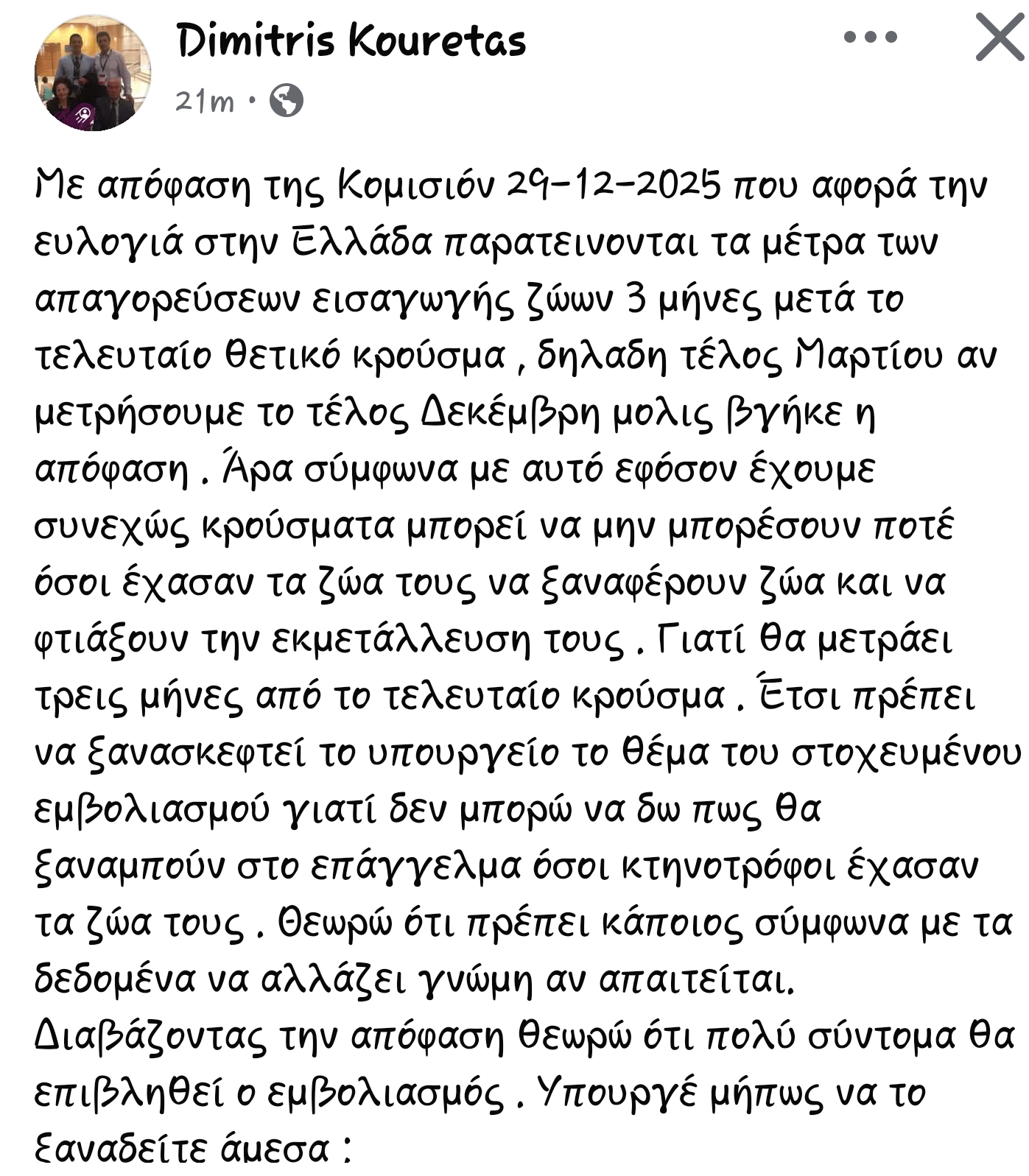
Task: Open the three-dot post options menu
Action: click(870, 37)
